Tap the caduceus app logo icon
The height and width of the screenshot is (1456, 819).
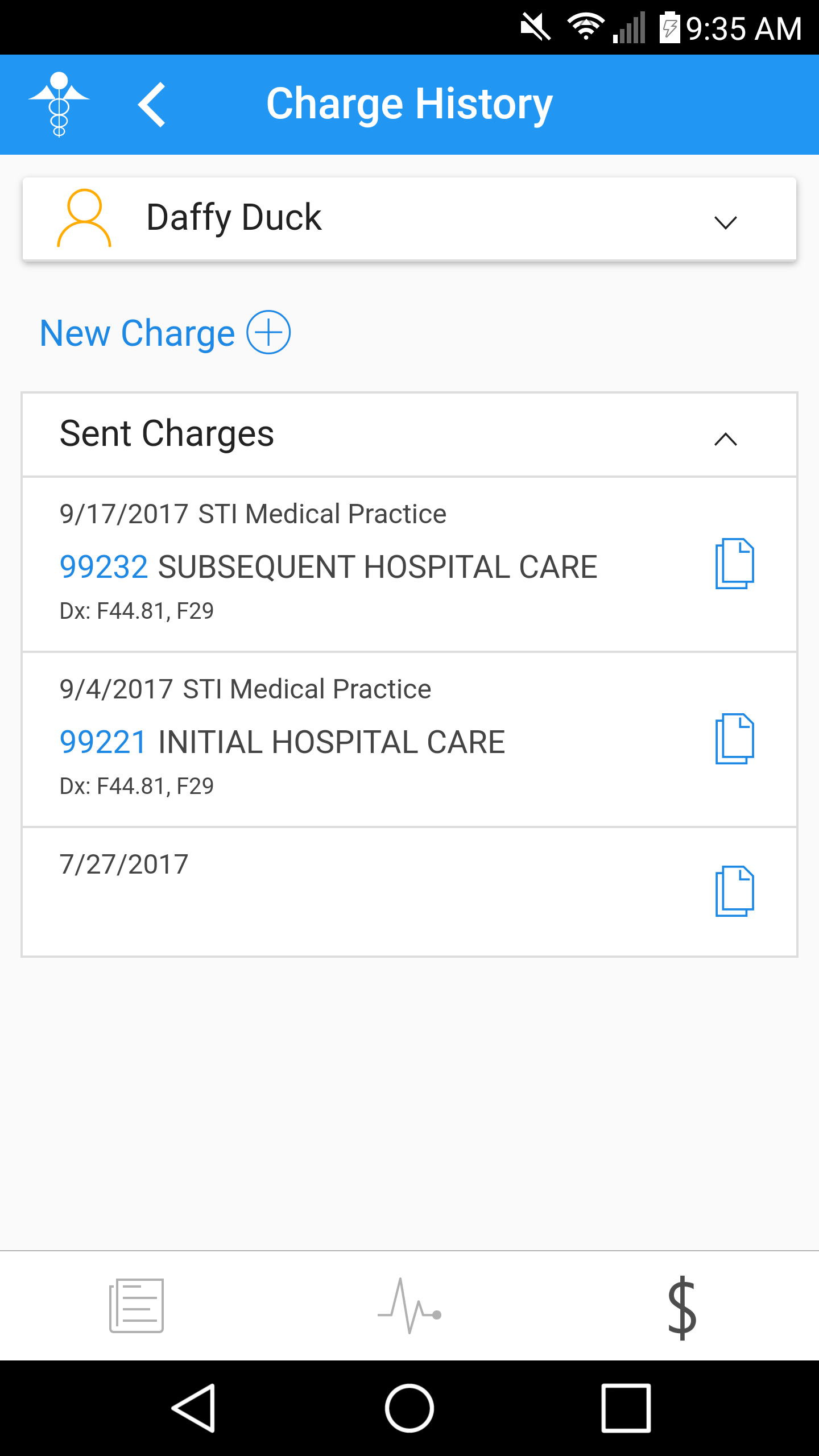tap(59, 105)
